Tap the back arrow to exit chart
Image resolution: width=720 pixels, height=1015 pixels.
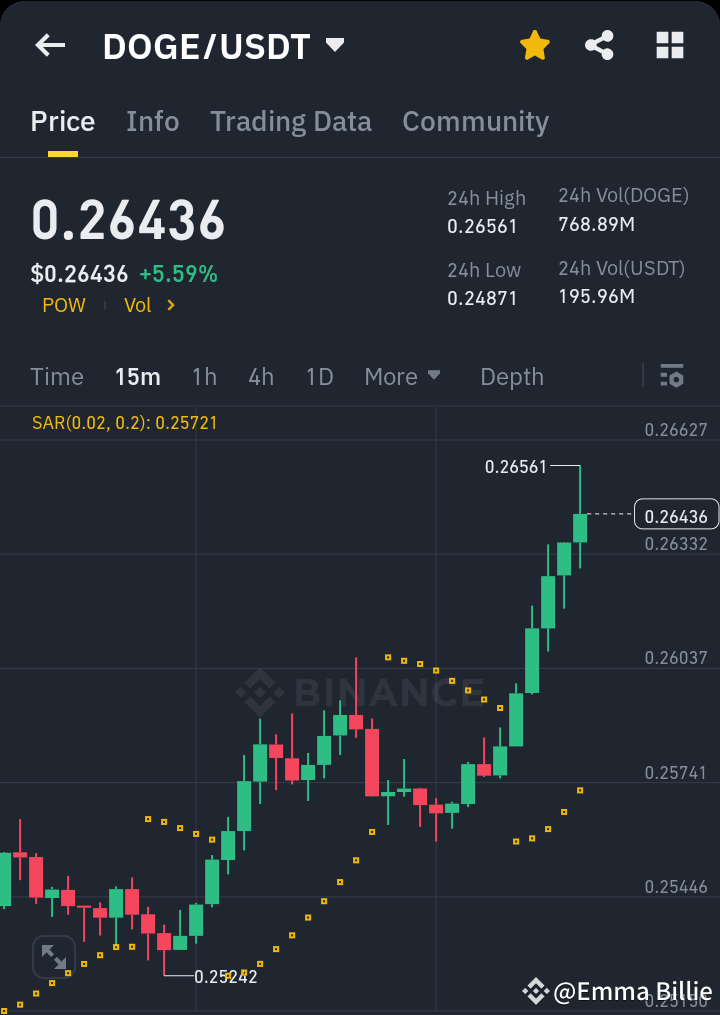(49, 45)
